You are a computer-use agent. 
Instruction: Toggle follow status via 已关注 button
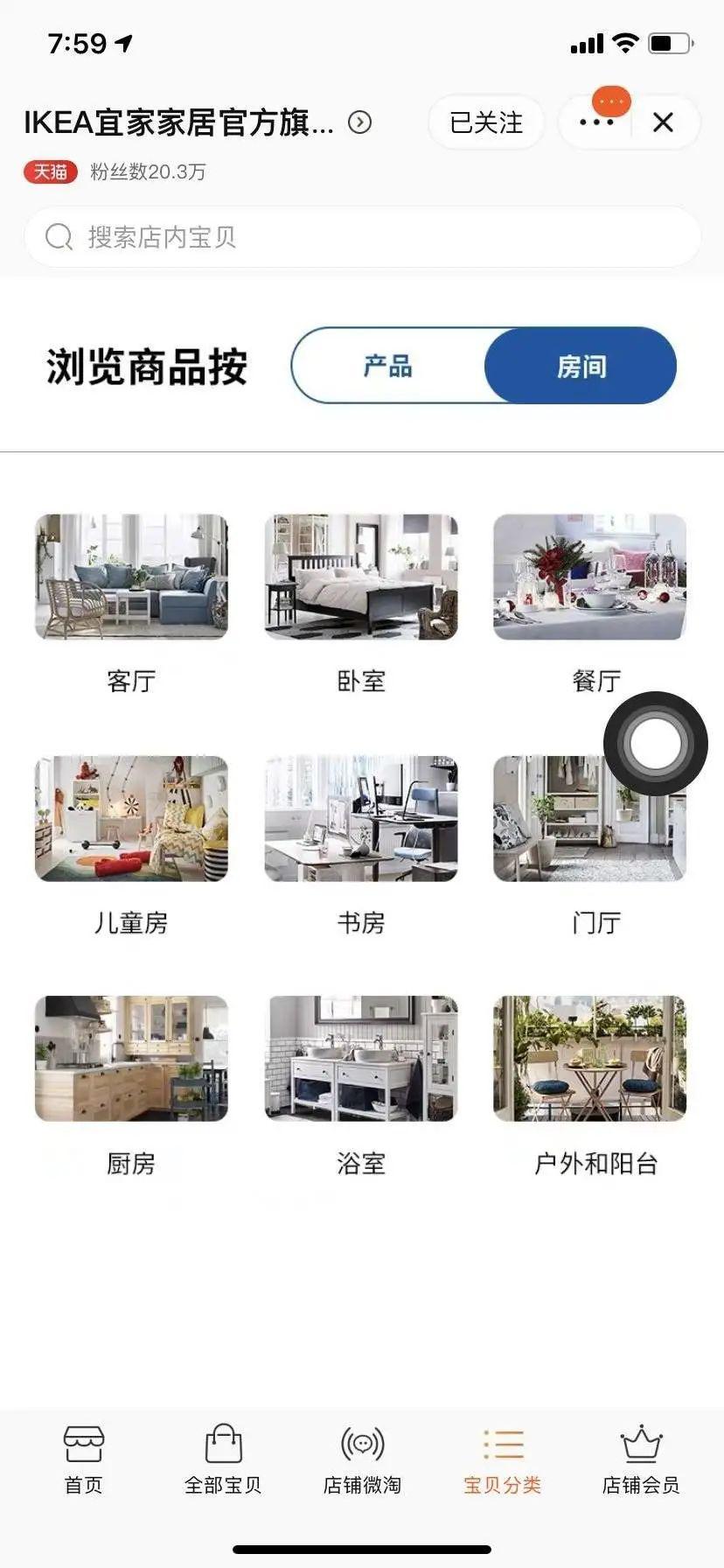coord(485,122)
